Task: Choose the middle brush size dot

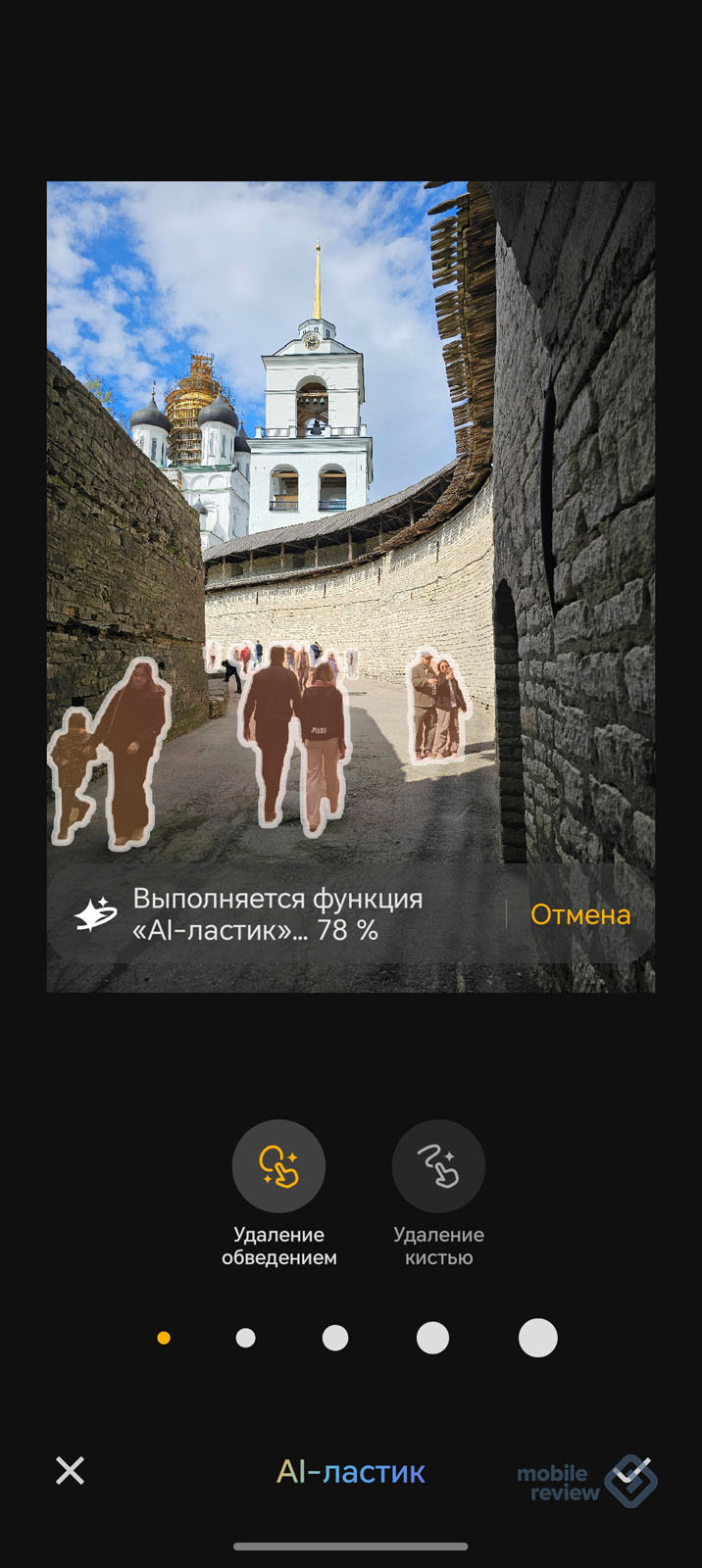Action: pos(335,1338)
